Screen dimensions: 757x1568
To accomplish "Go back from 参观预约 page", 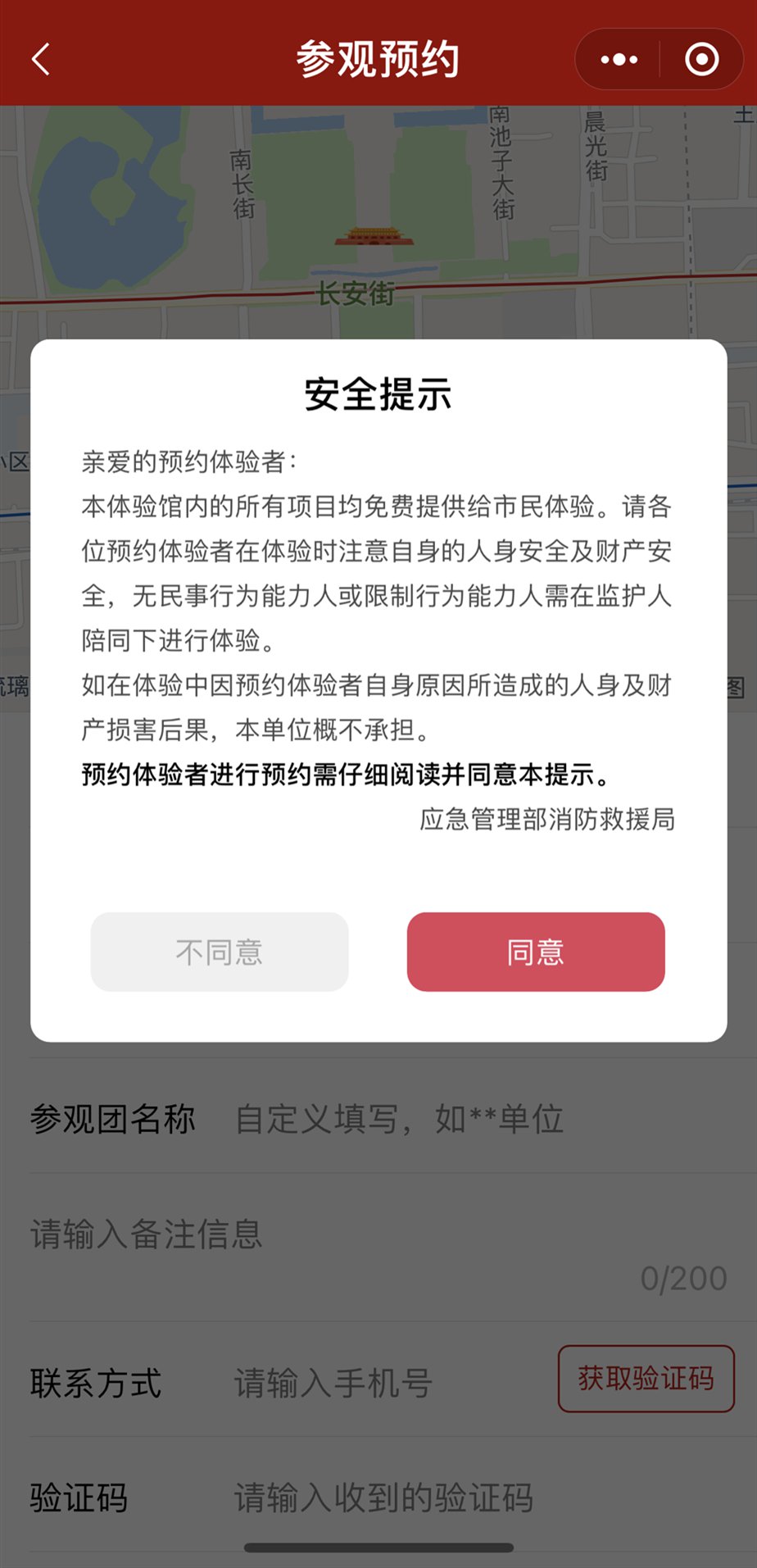I will 41,59.
